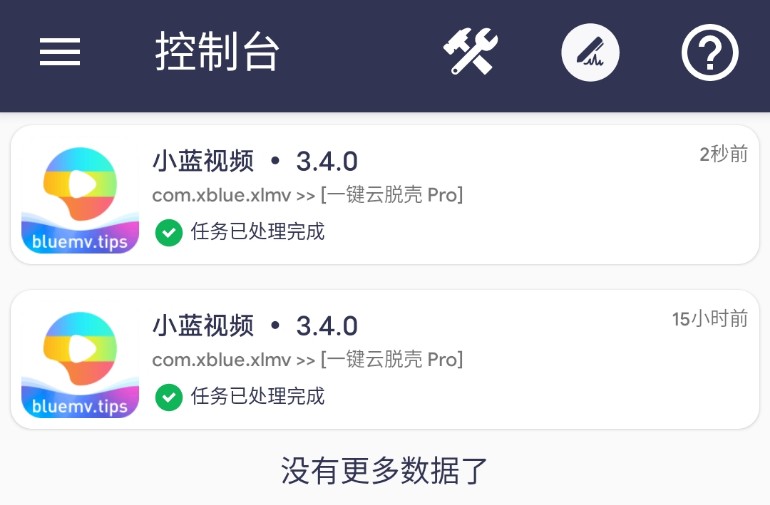Open the 小蓝视频 task from 15小时前
The width and height of the screenshot is (770, 505).
pos(385,360)
